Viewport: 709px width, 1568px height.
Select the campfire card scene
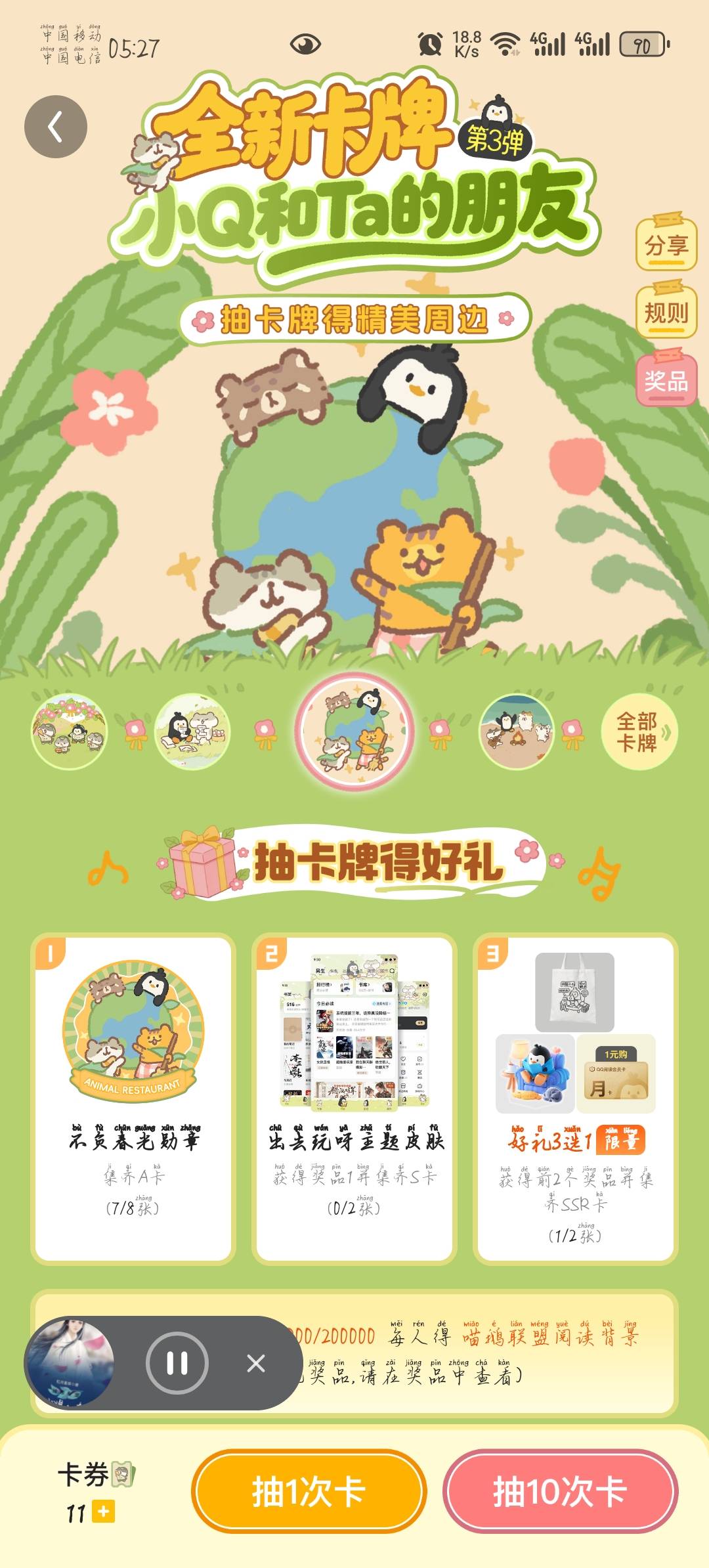click(x=517, y=731)
